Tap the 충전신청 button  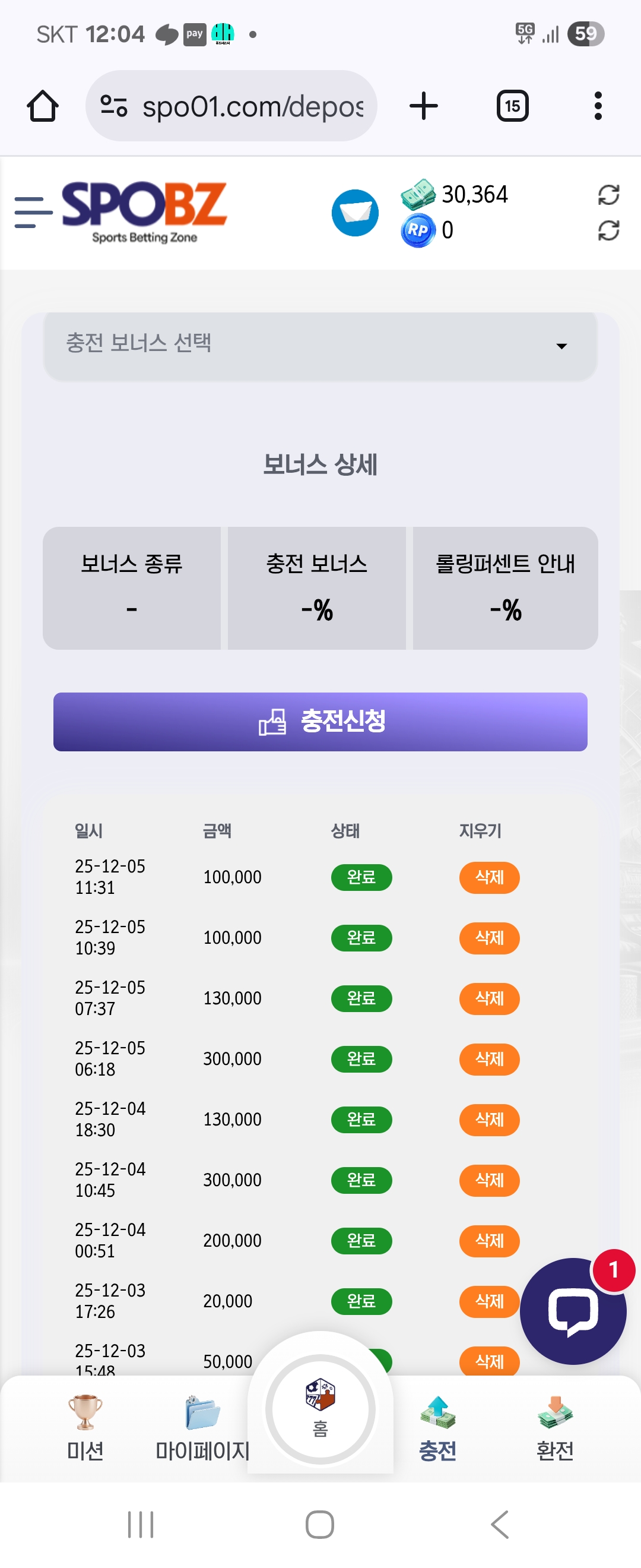(320, 721)
